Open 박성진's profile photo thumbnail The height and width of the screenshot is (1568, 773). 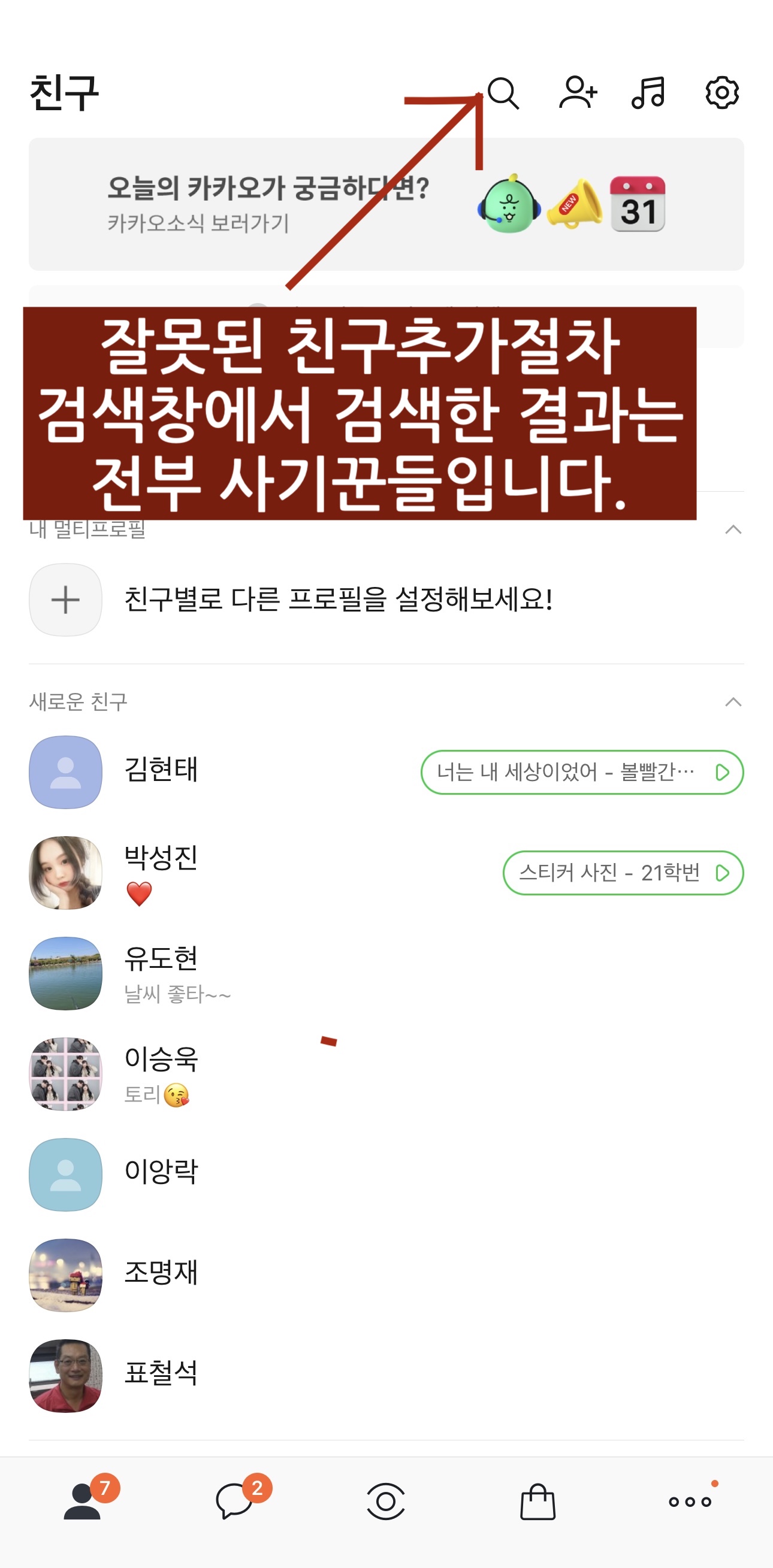coord(65,872)
